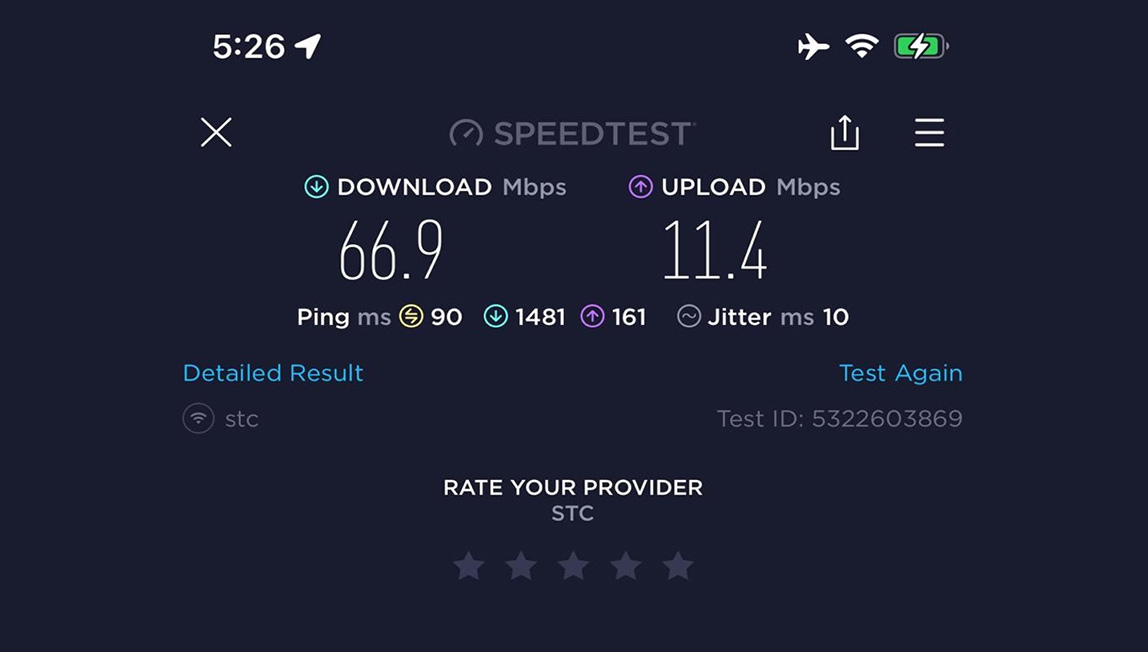Share the speed test result

(x=845, y=132)
